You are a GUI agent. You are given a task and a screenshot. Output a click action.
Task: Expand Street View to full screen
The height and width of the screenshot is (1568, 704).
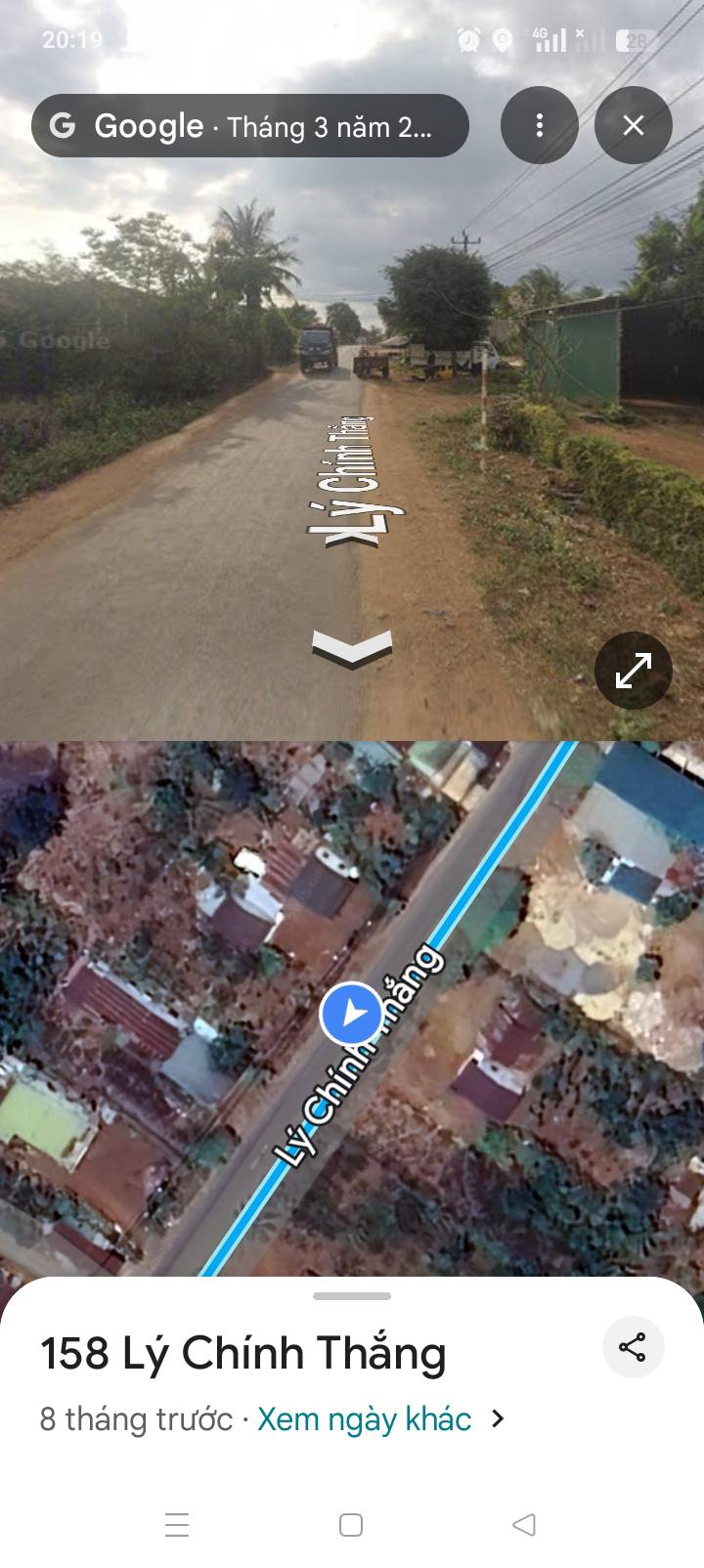(633, 671)
